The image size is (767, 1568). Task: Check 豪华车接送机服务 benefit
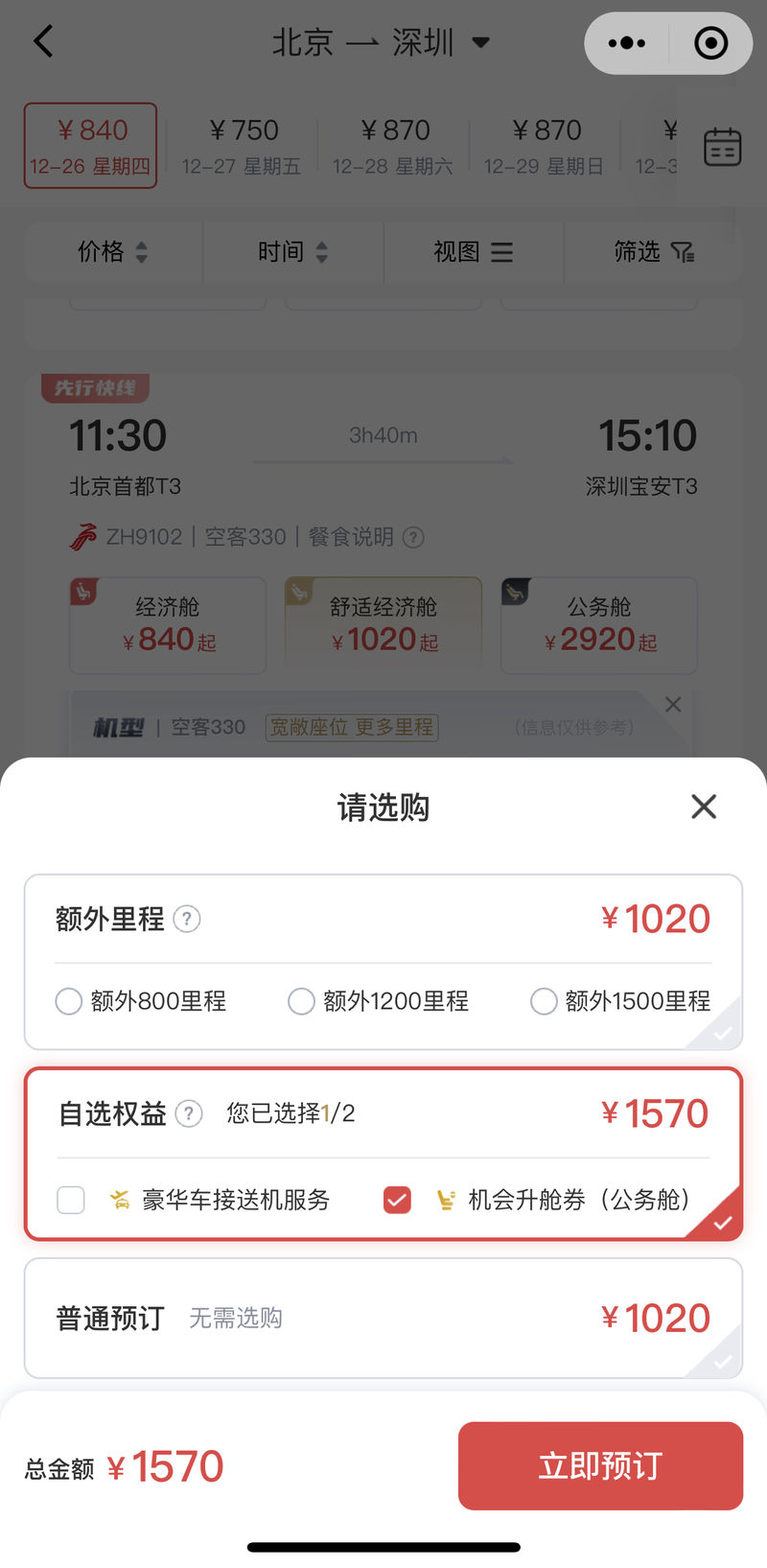pyautogui.click(x=71, y=1200)
